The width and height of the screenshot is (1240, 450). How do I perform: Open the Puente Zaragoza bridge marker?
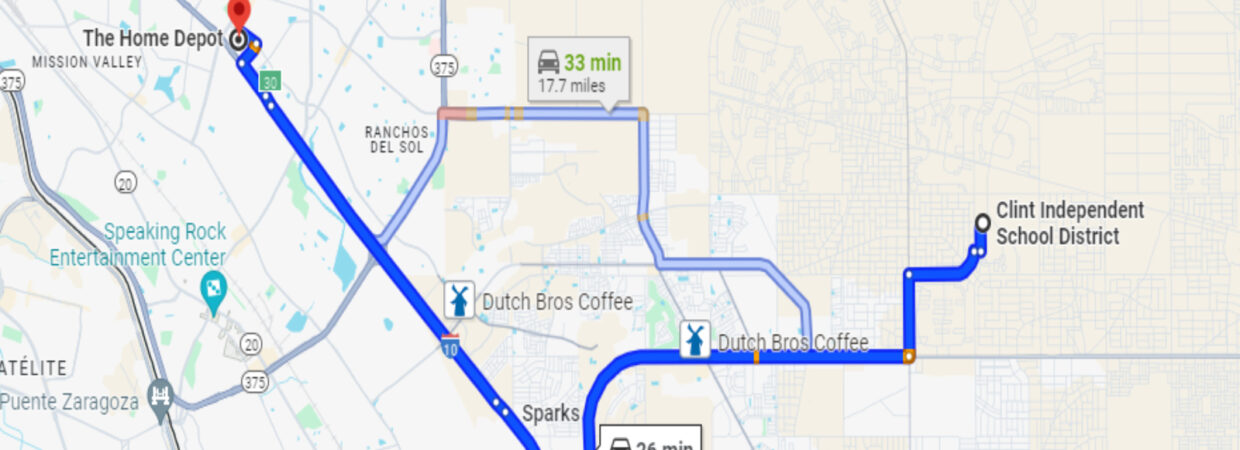[159, 393]
